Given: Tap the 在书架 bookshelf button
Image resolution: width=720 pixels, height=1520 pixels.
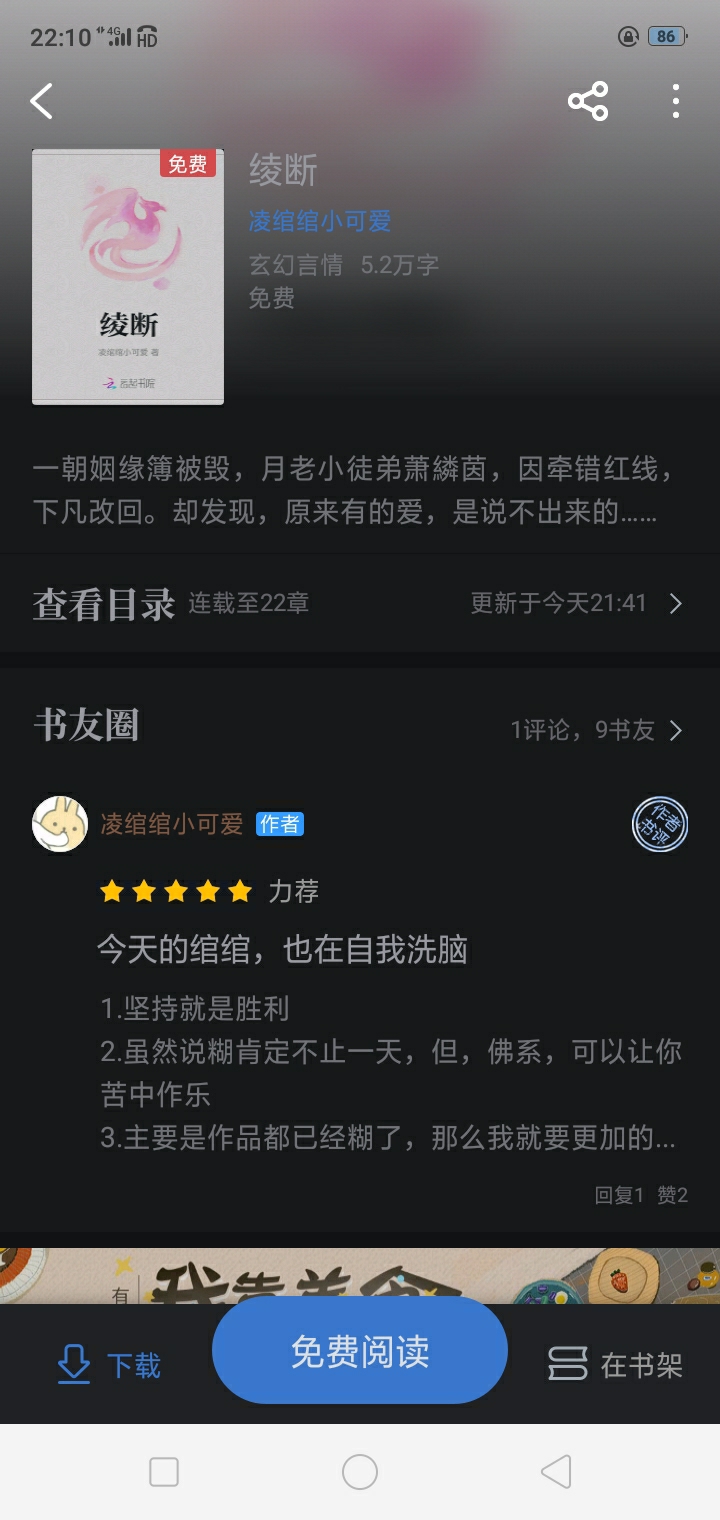Looking at the screenshot, I should tap(615, 1365).
